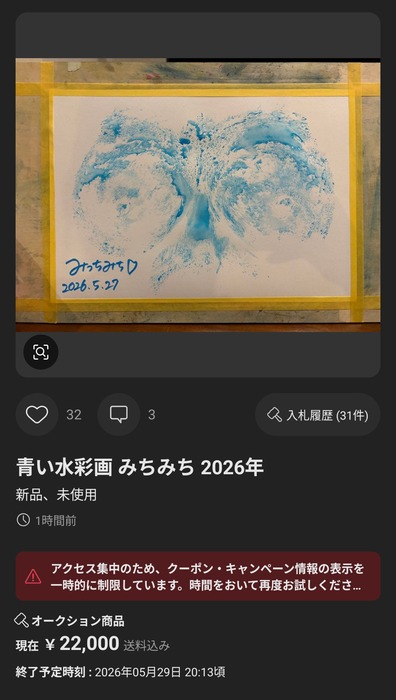Screen dimensions: 396x700
Task: Tap the image search icon under the photo
Action: click(x=41, y=352)
